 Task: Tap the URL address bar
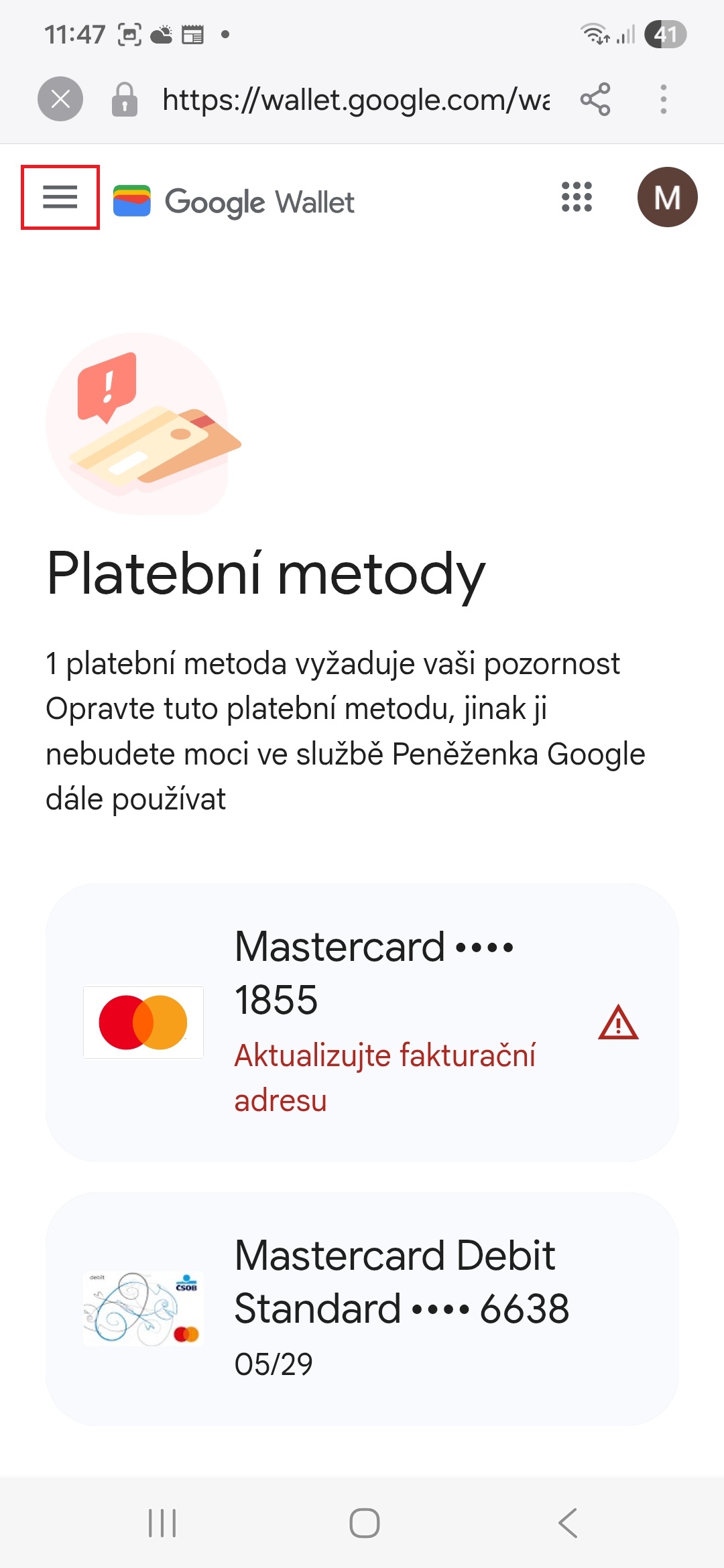(x=355, y=100)
